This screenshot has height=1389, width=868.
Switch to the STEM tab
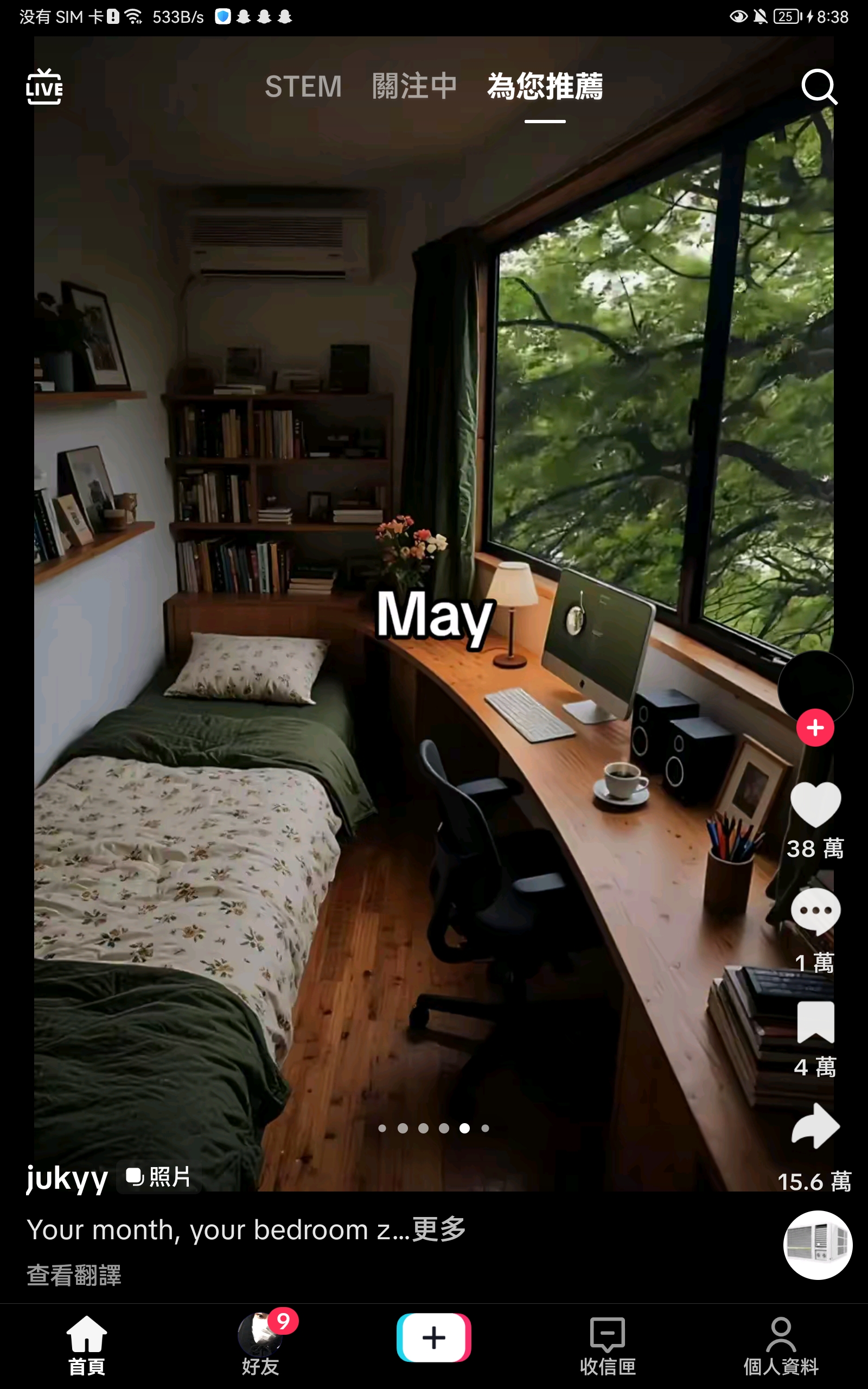pos(303,87)
